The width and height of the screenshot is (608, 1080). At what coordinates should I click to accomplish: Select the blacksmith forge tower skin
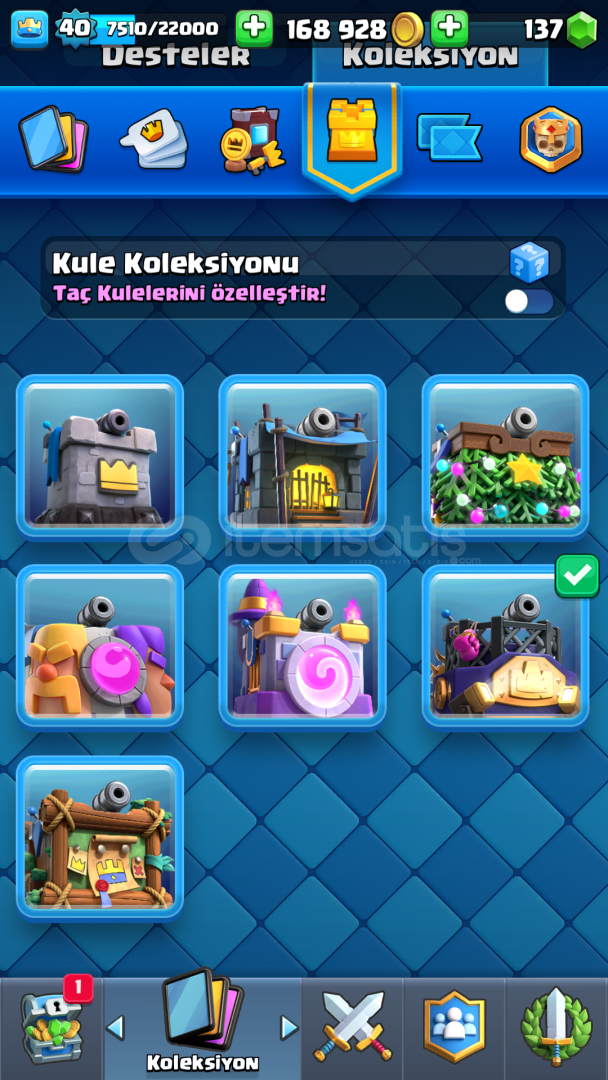(x=302, y=457)
